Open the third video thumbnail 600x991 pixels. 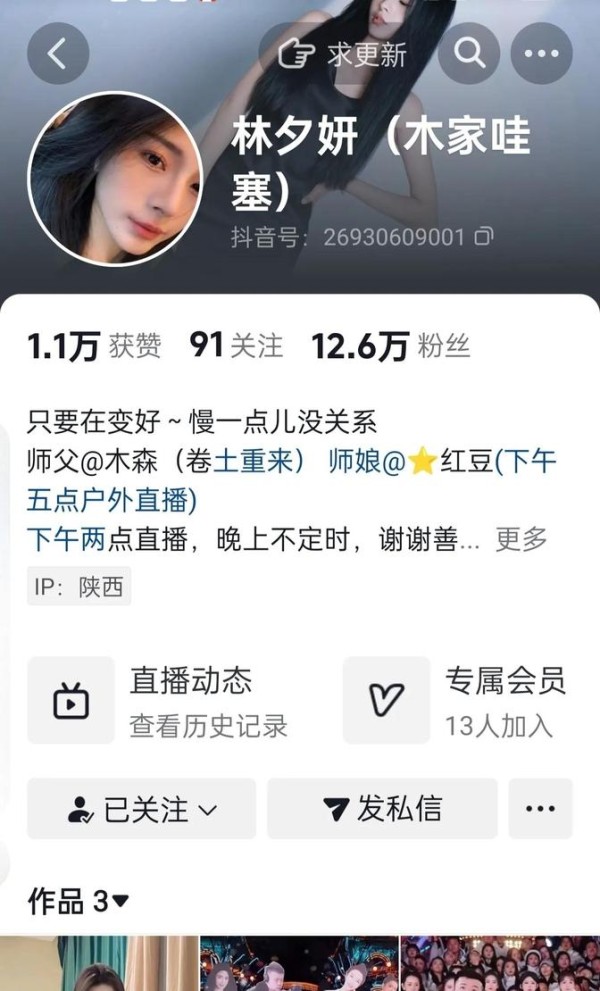click(x=500, y=964)
